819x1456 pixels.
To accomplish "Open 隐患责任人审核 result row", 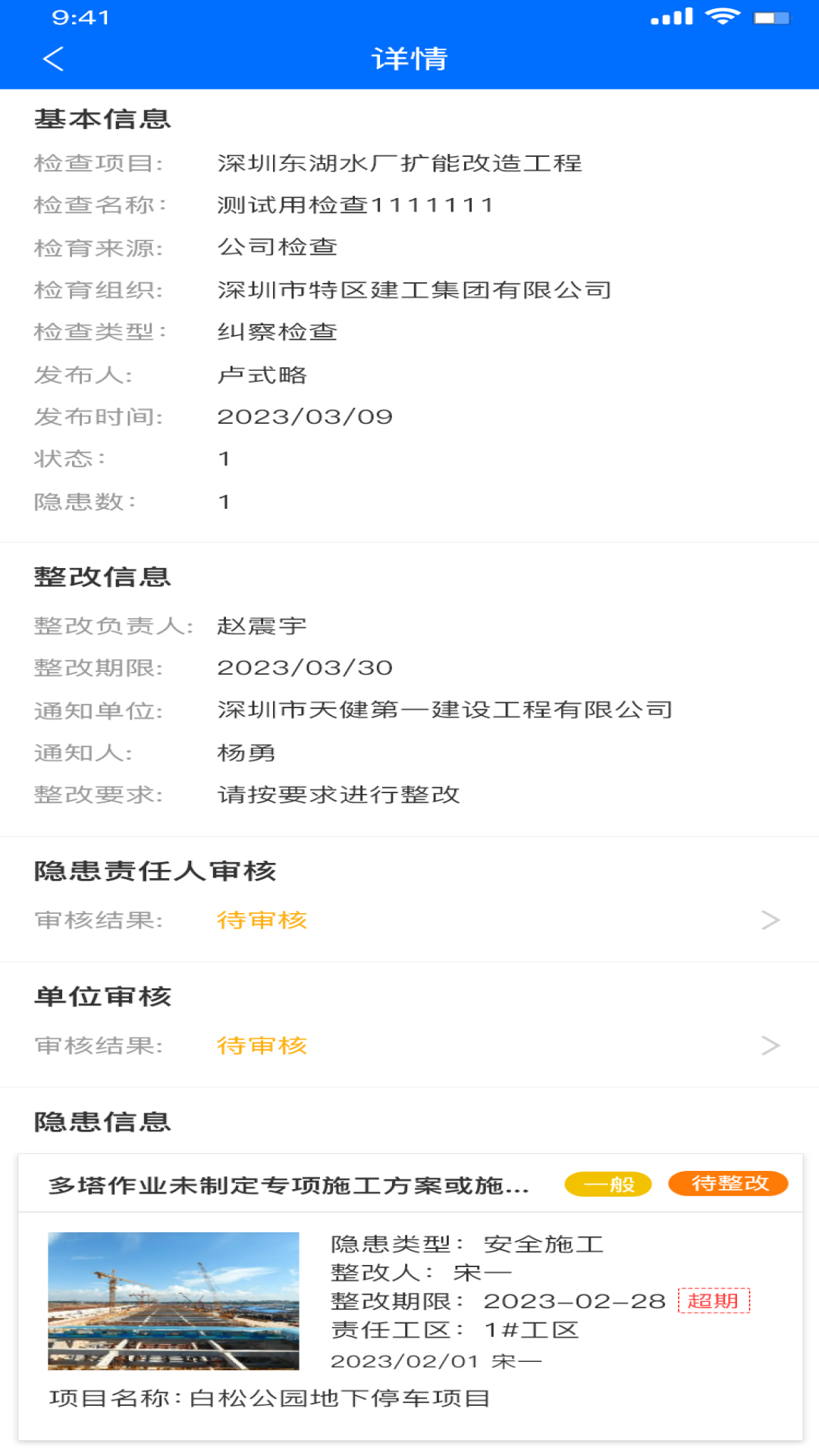I will pos(409,920).
